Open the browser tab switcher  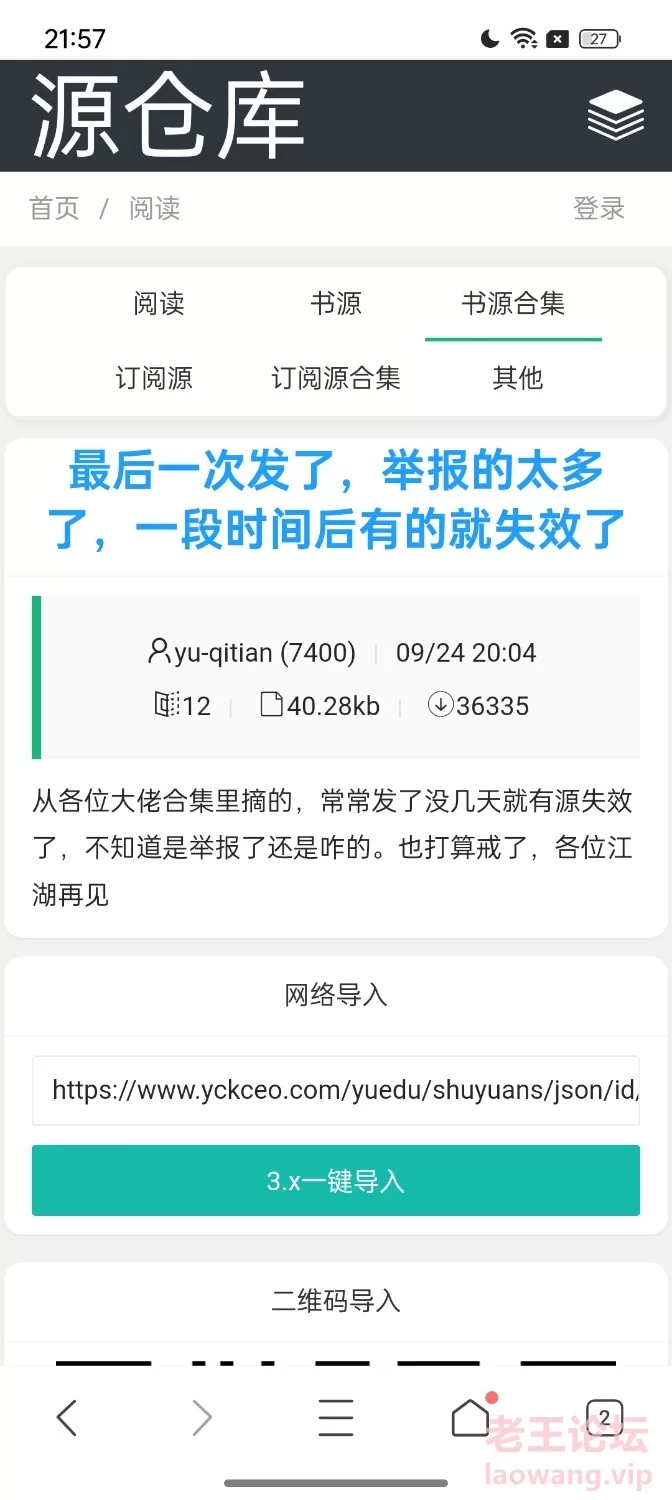pos(604,1417)
